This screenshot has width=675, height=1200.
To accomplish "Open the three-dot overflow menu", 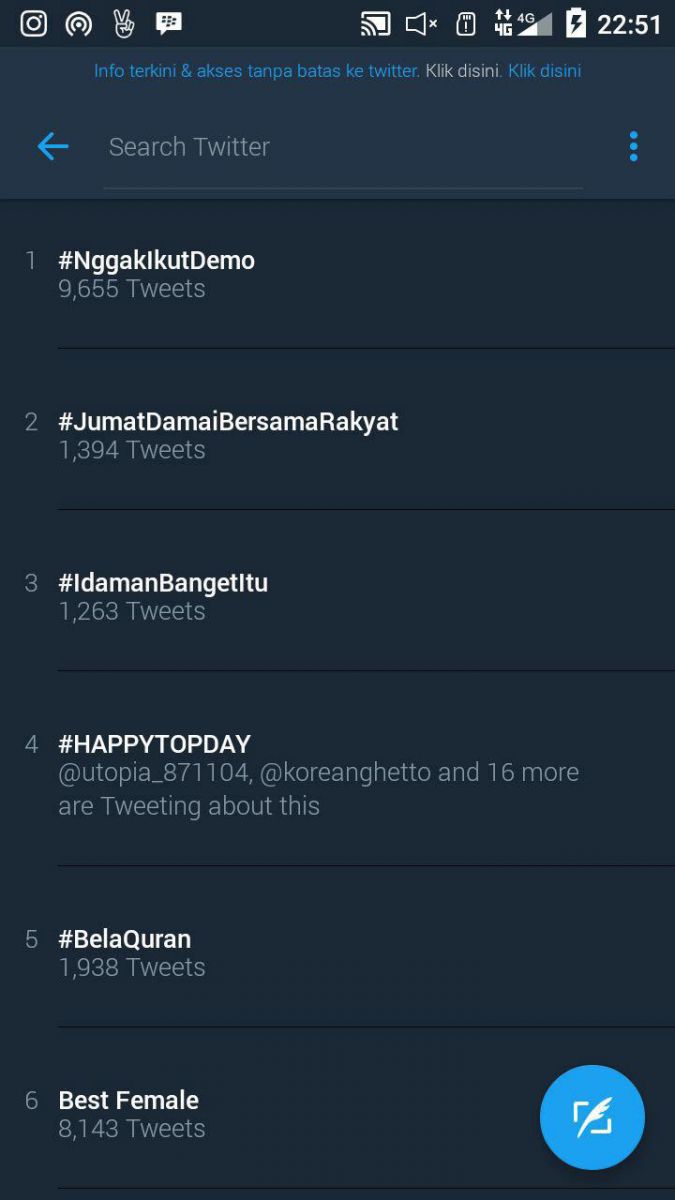I will pos(633,147).
